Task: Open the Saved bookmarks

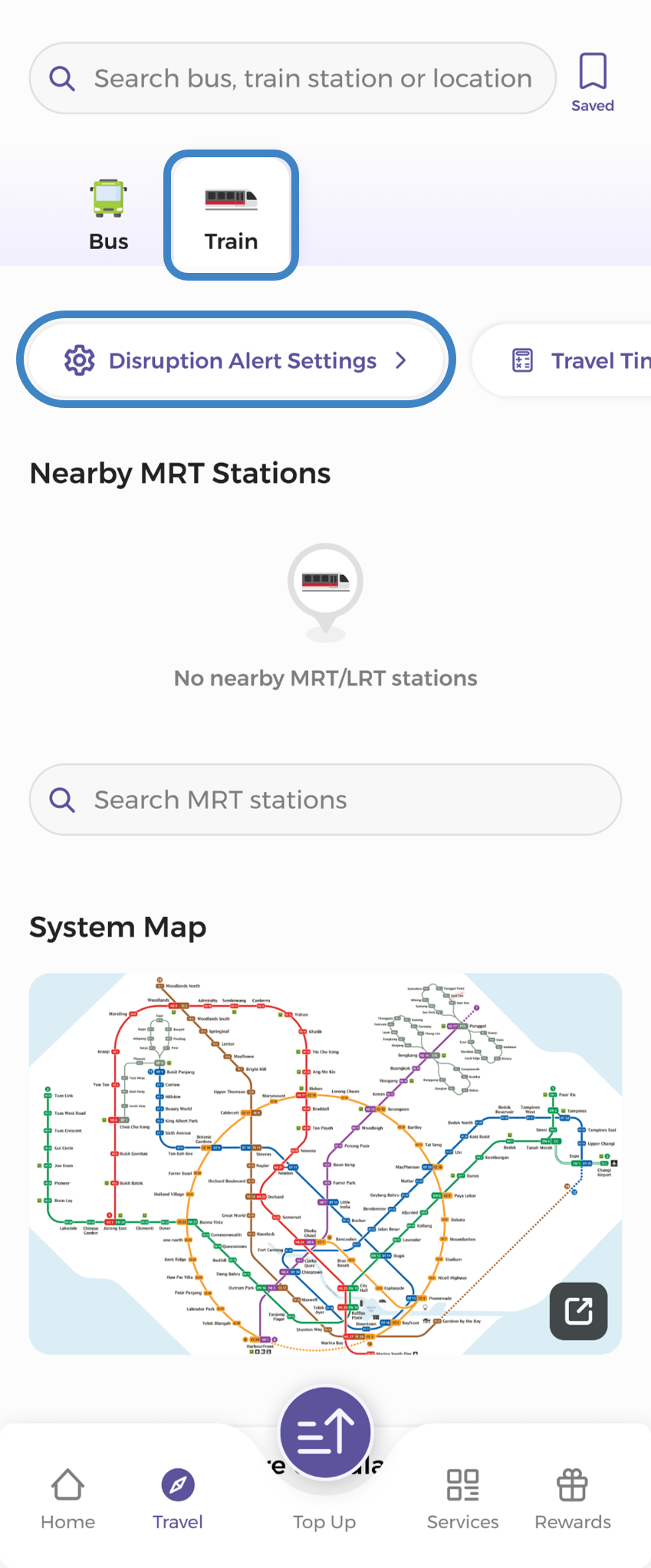Action: click(592, 82)
